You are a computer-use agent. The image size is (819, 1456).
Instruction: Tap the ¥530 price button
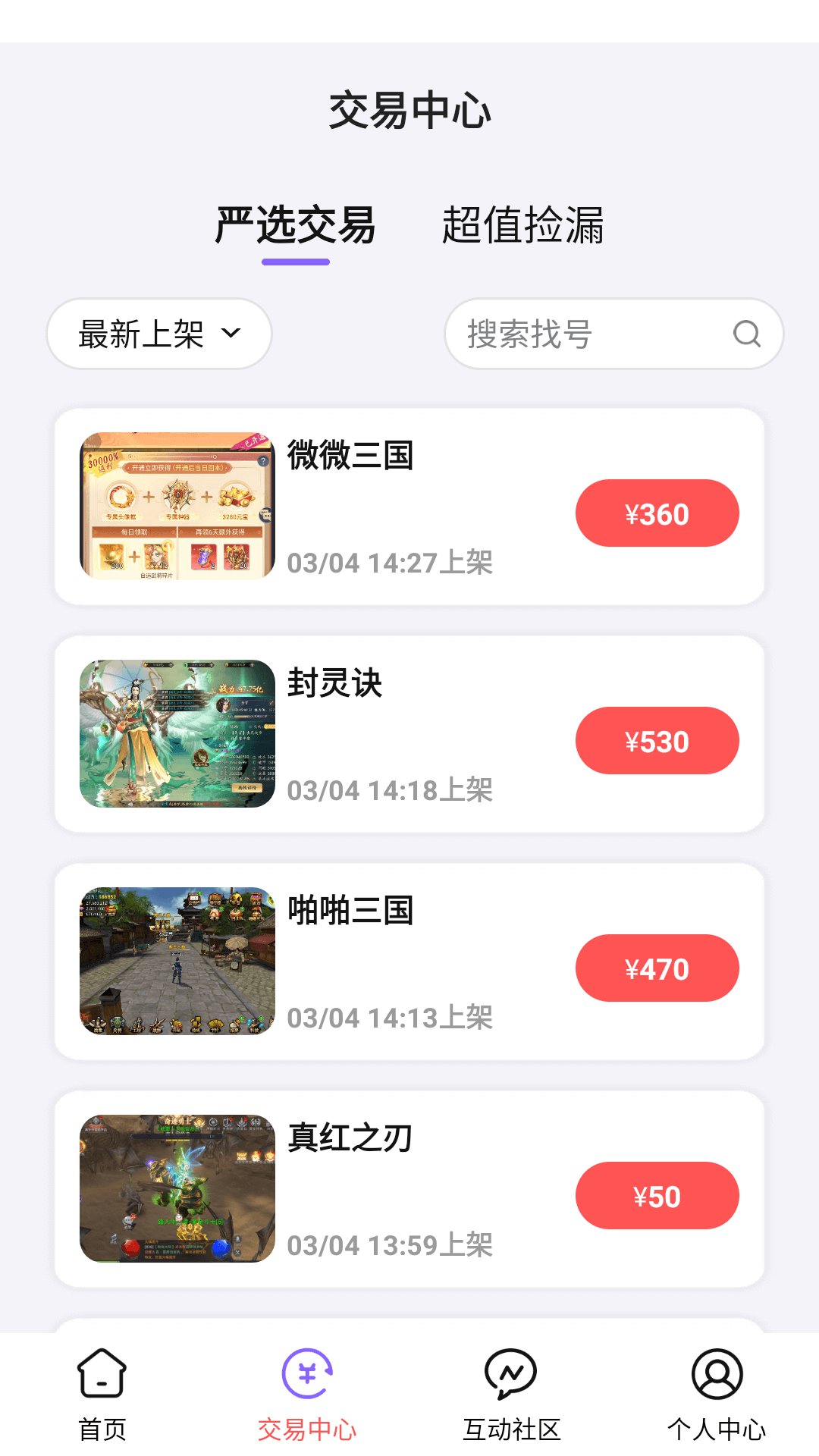(657, 741)
